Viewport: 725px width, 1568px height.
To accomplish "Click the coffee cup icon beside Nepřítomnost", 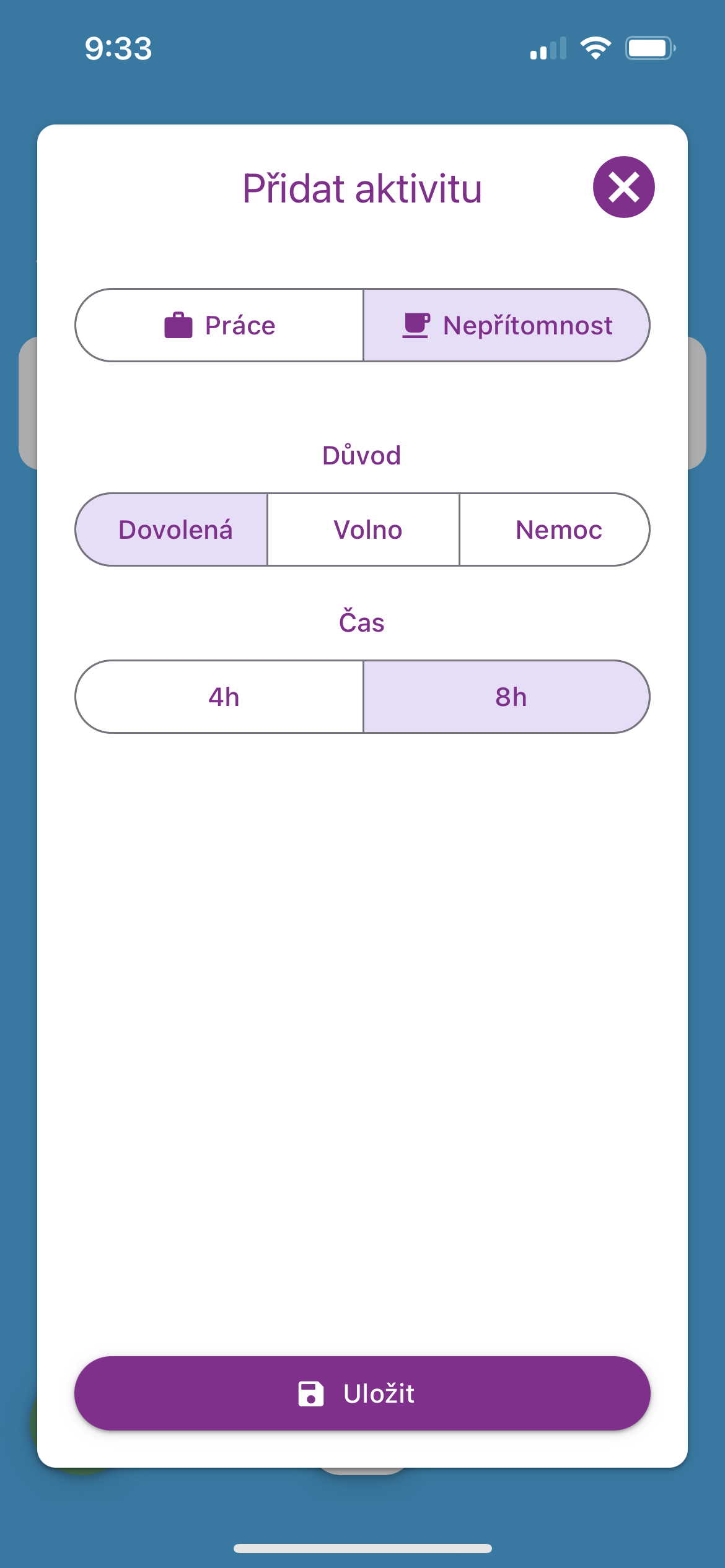I will [416, 324].
